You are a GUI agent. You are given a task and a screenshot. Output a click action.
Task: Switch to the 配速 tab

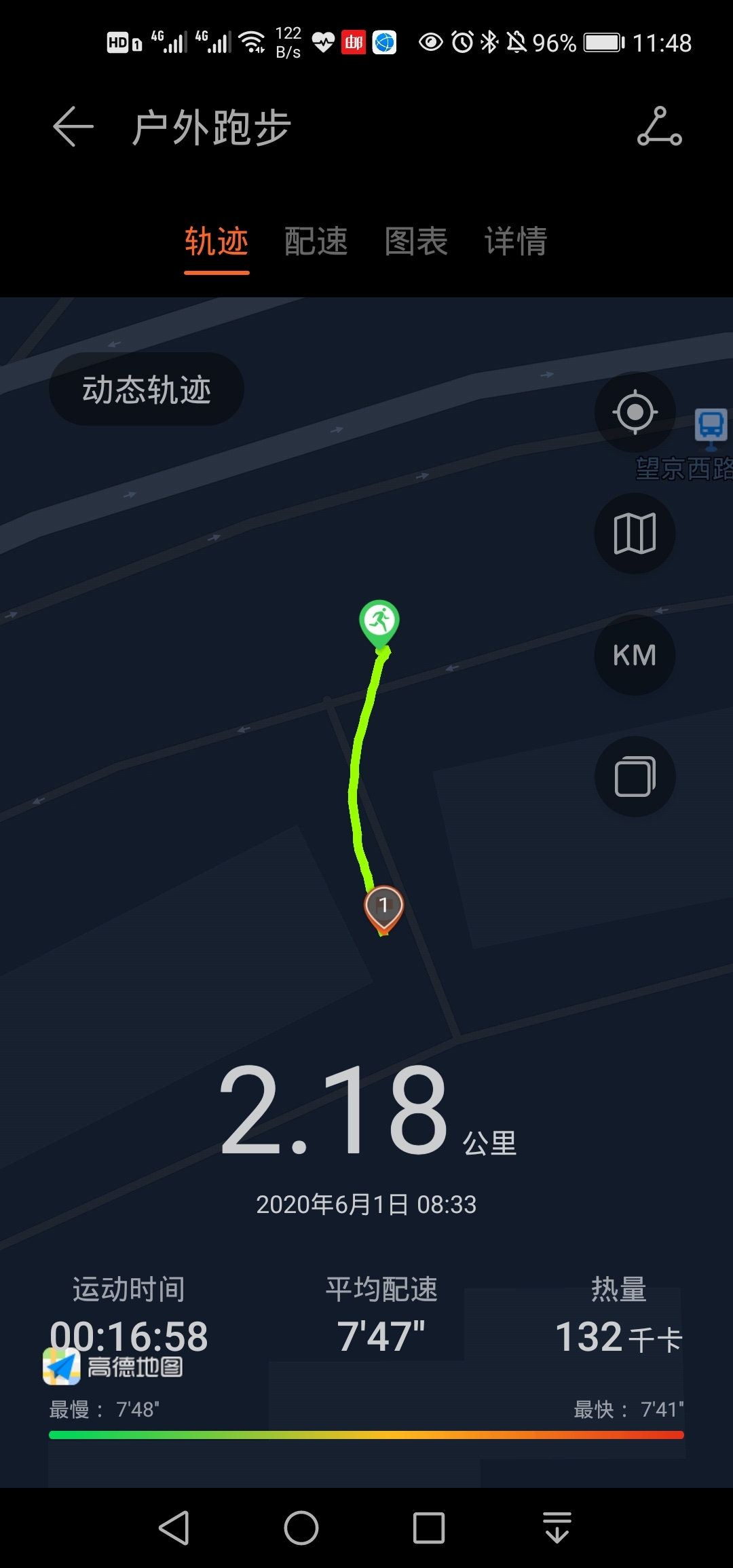pos(316,242)
